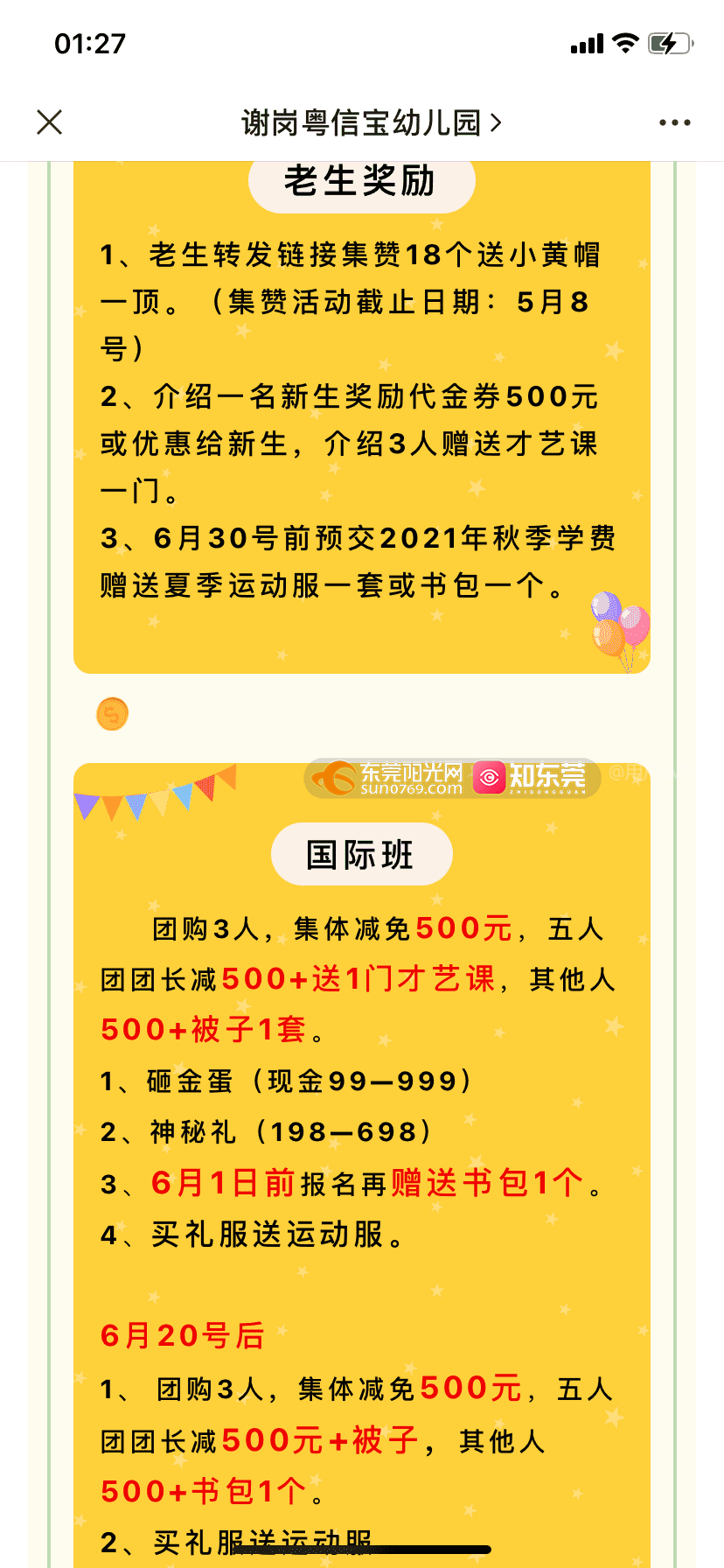Close the current web page
The image size is (724, 1568).
click(50, 122)
